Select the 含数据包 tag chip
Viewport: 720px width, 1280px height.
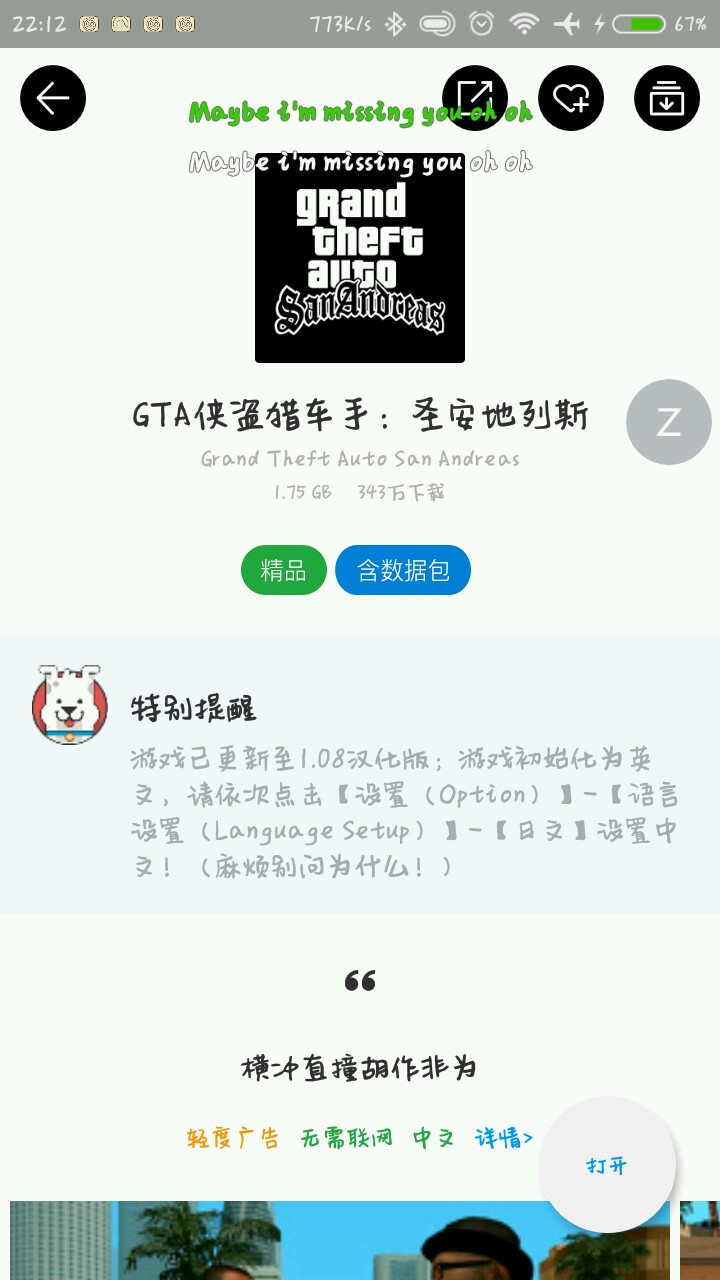[x=403, y=570]
